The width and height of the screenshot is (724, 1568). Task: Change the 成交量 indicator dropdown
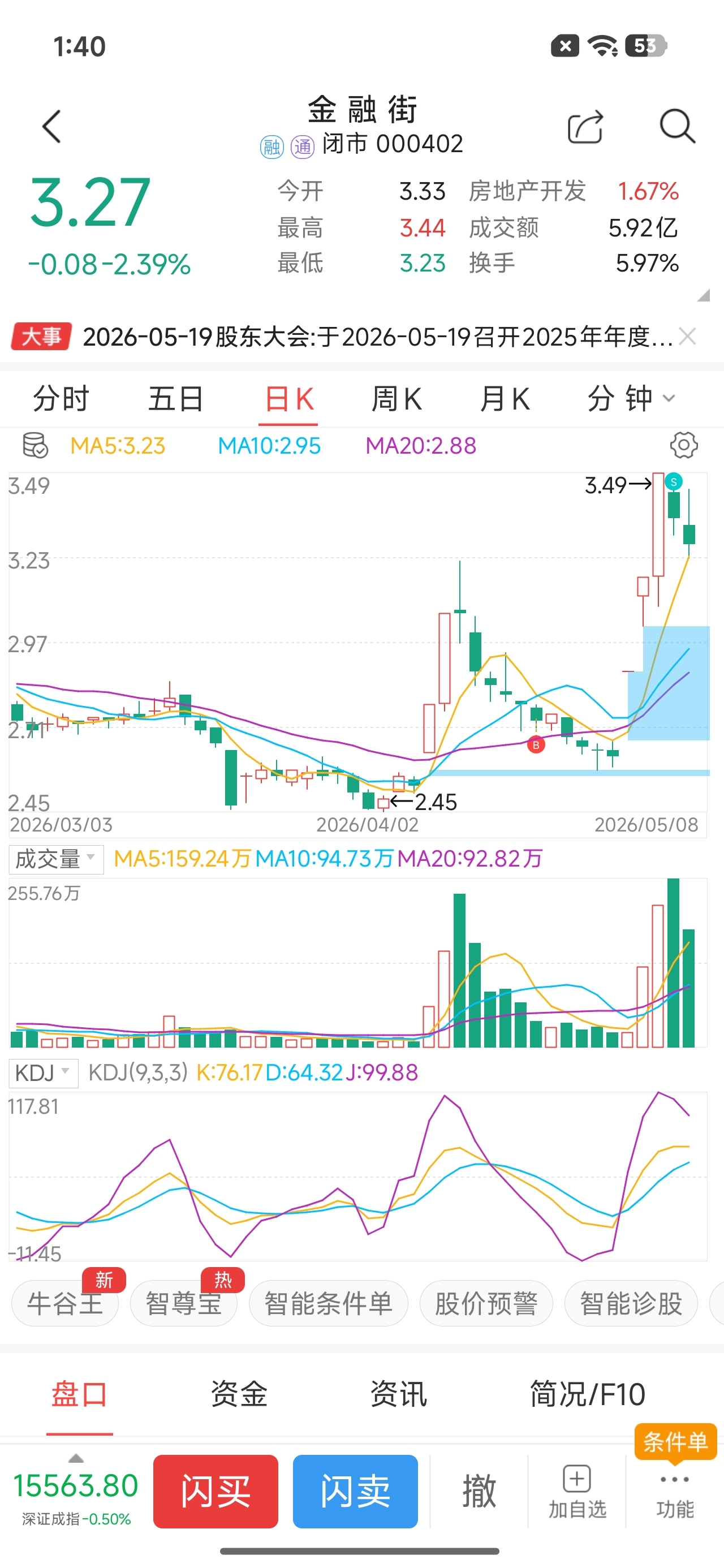[56, 859]
